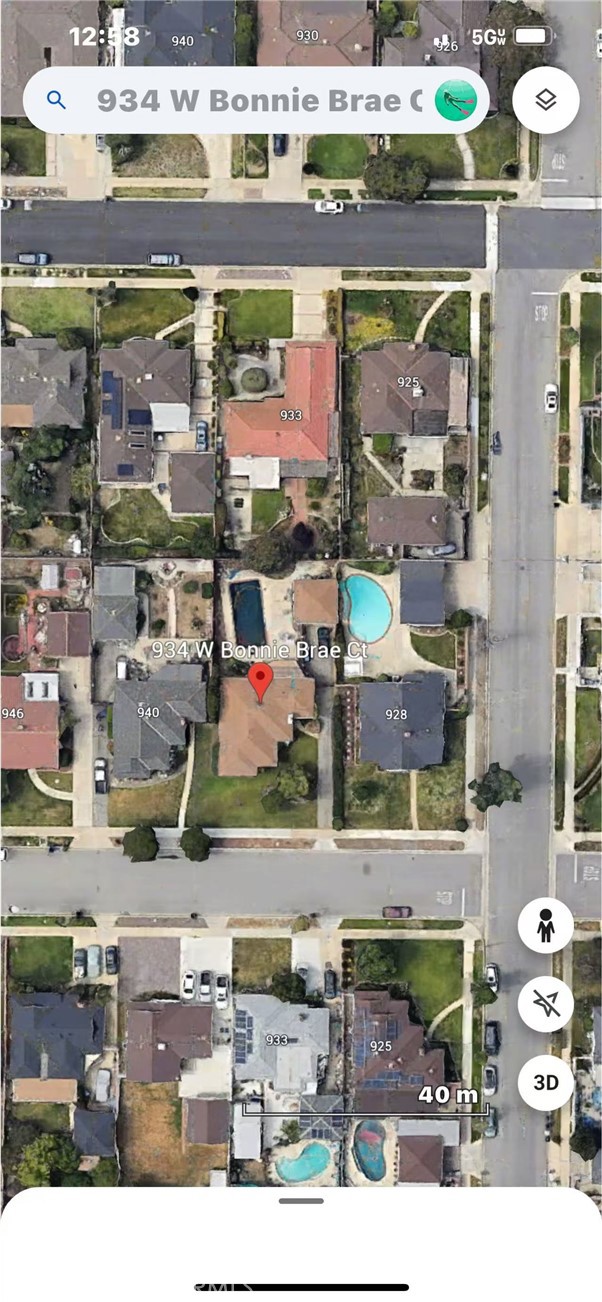Open the profile avatar in search bar
Viewport: 602px width, 1302px height.
(x=455, y=100)
